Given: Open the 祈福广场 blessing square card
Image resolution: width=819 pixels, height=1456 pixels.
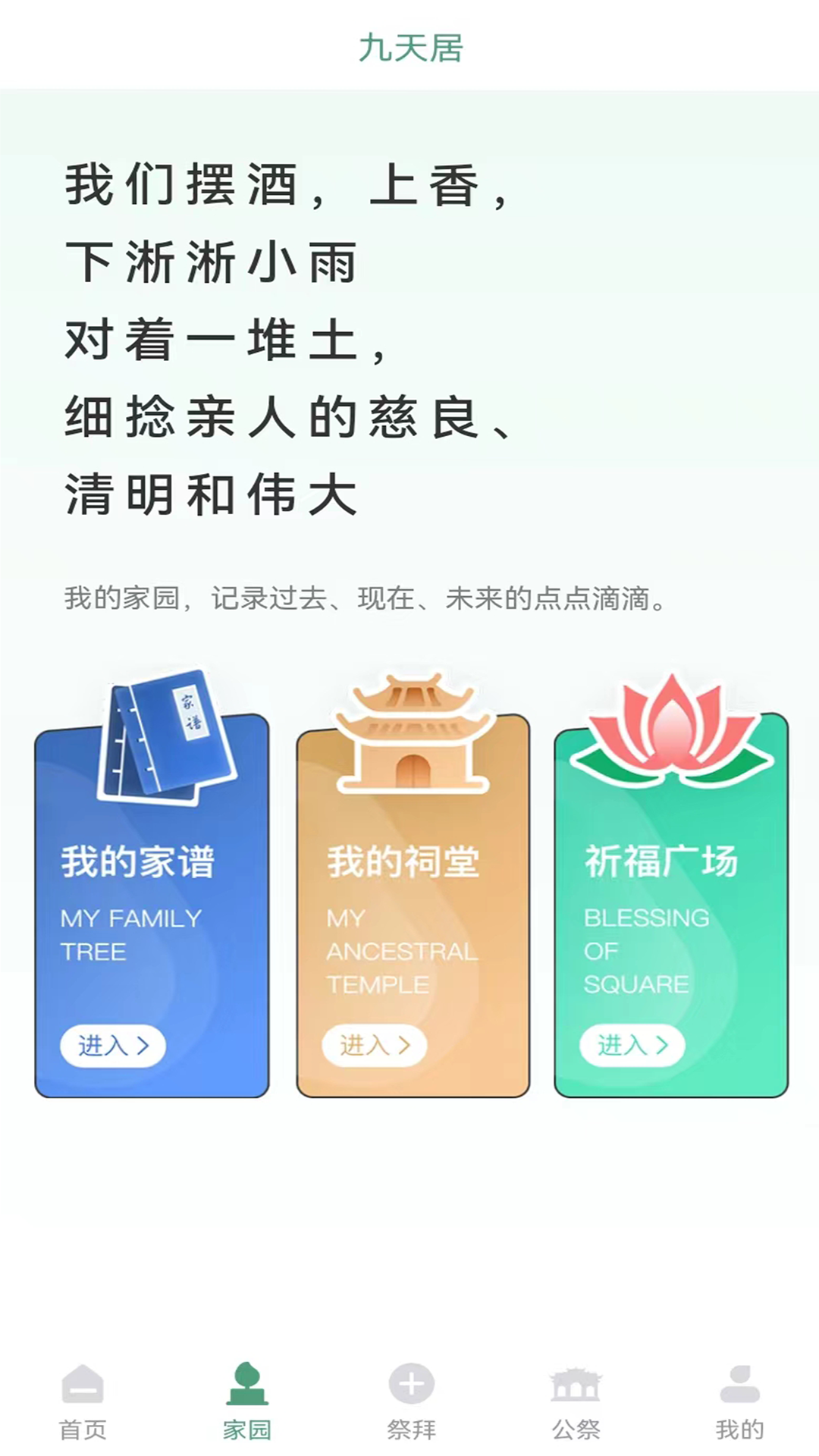Looking at the screenshot, I should click(x=671, y=902).
